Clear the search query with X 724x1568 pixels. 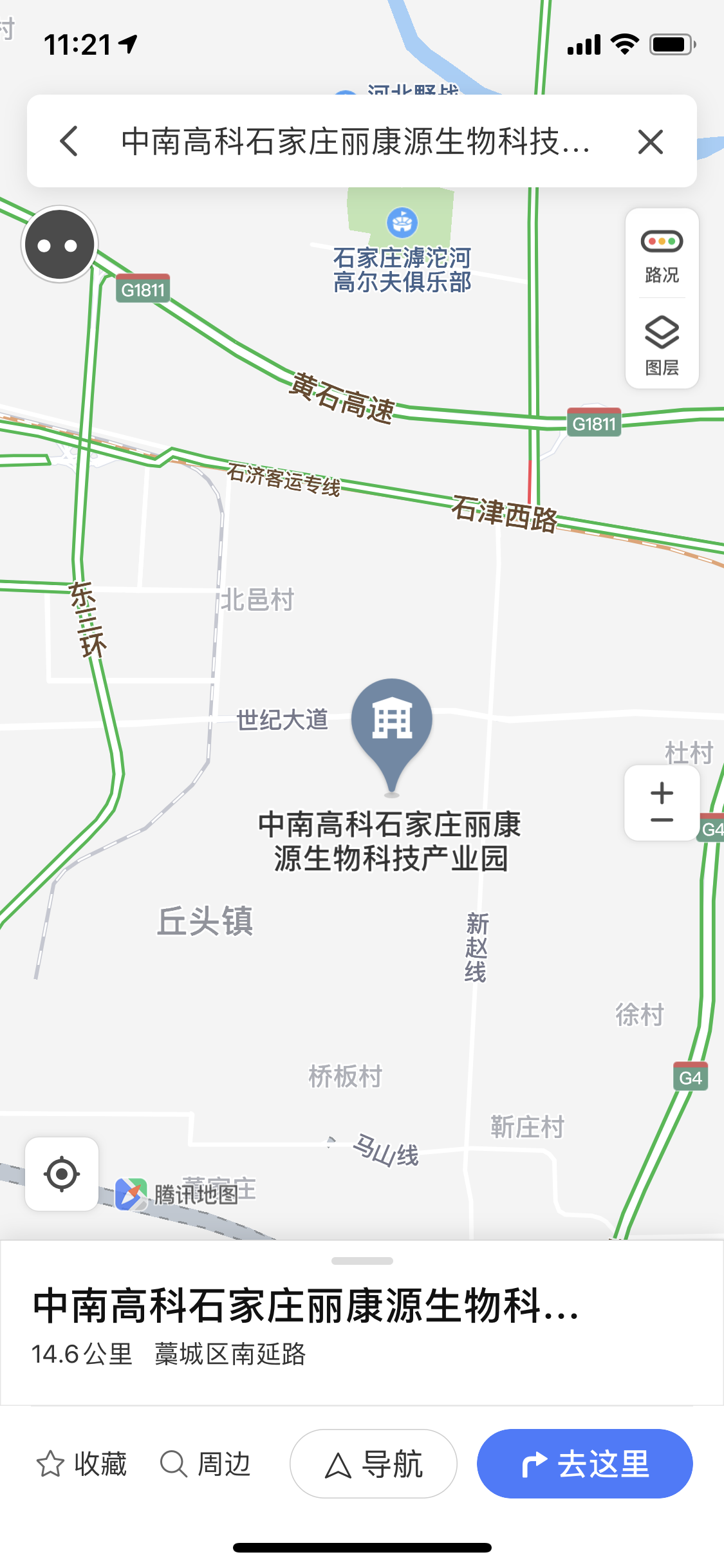click(x=650, y=142)
